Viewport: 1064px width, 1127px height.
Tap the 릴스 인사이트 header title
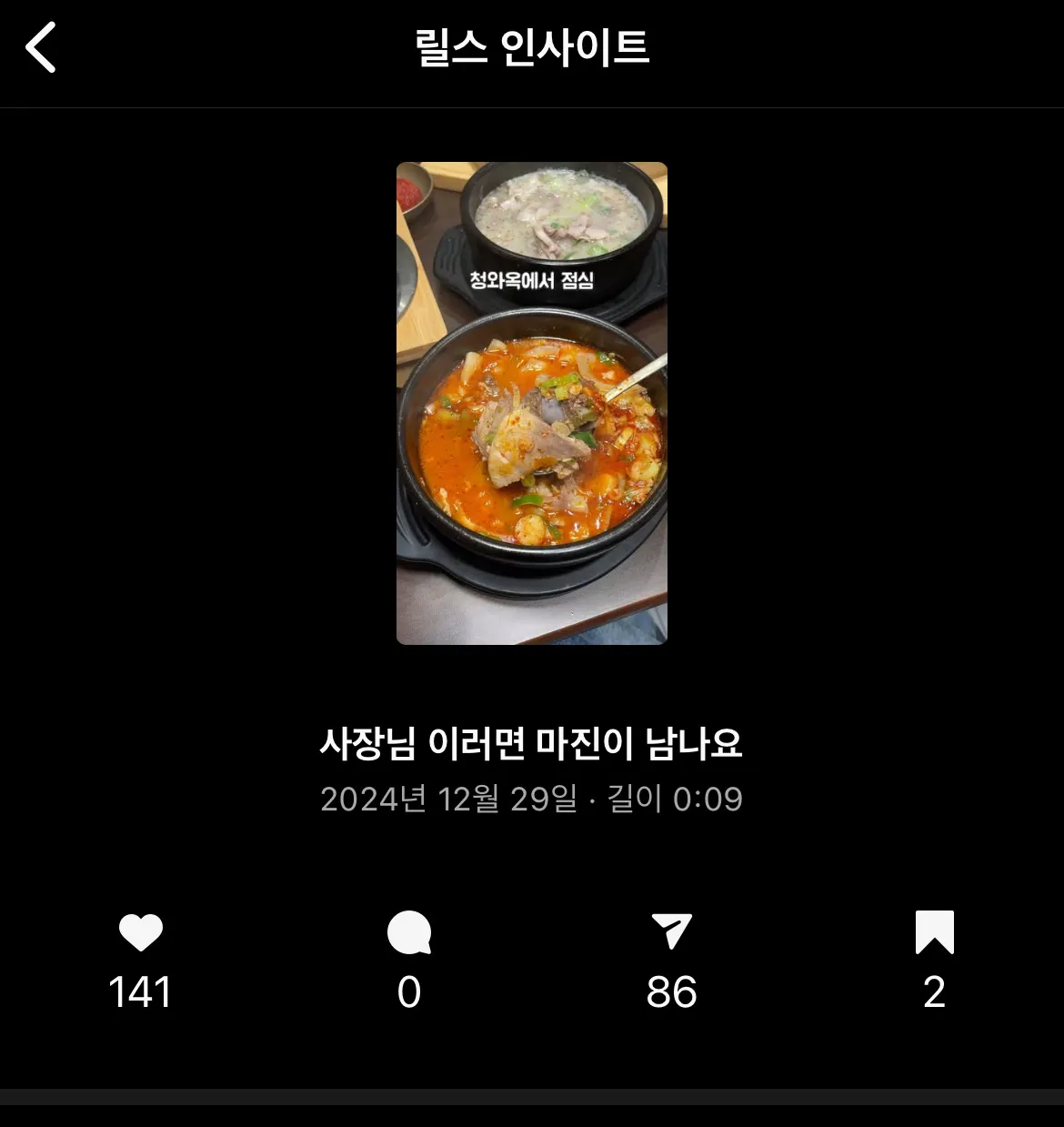click(x=532, y=50)
